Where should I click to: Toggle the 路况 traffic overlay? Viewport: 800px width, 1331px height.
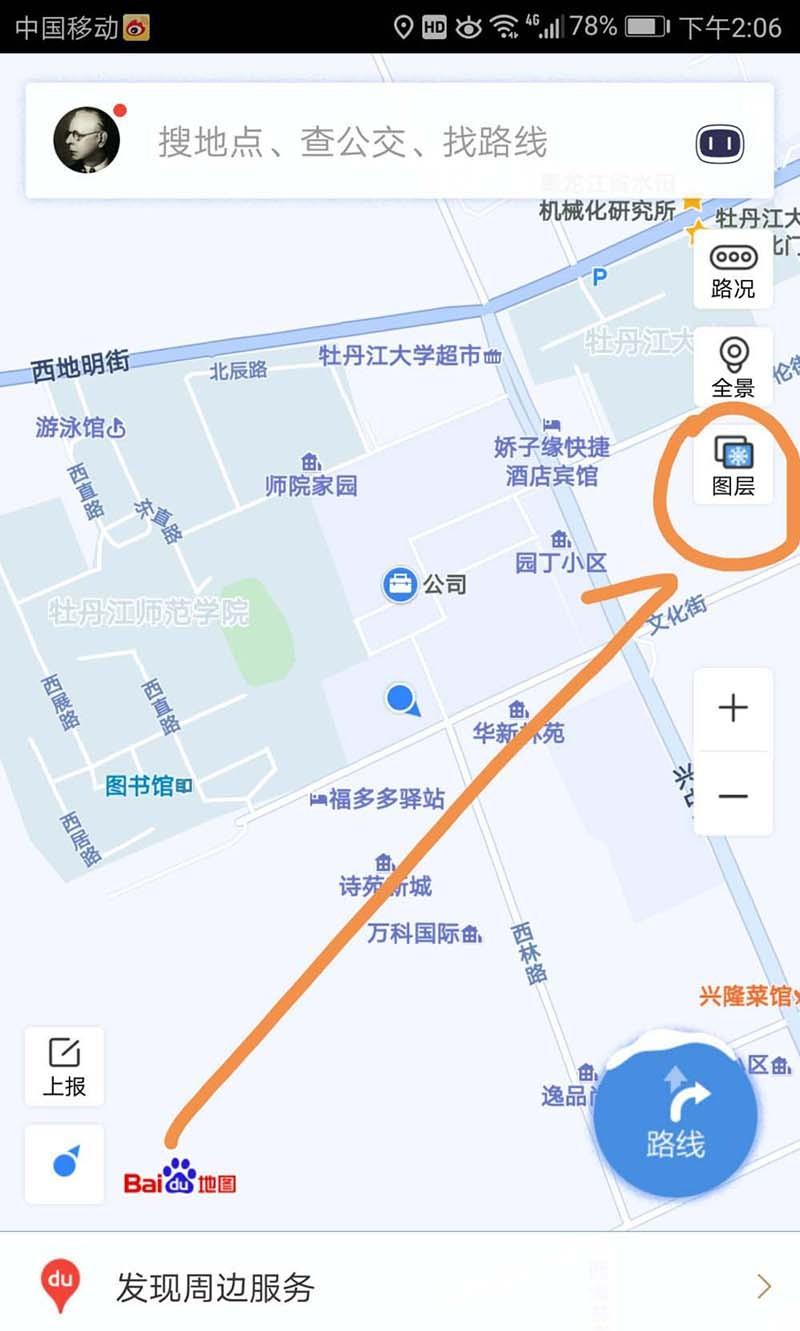click(x=733, y=270)
